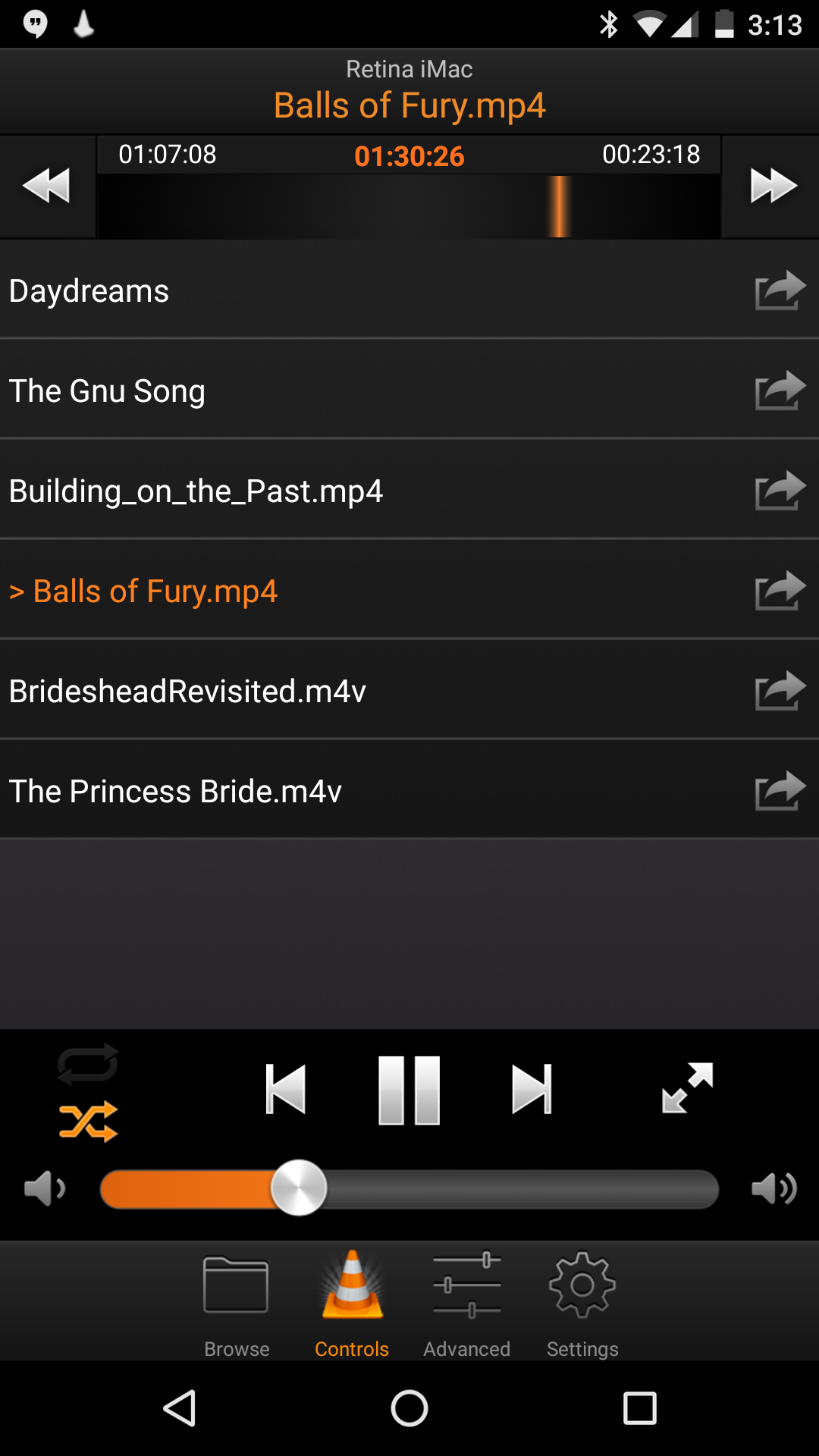
Task: Pause playback
Action: (409, 1090)
